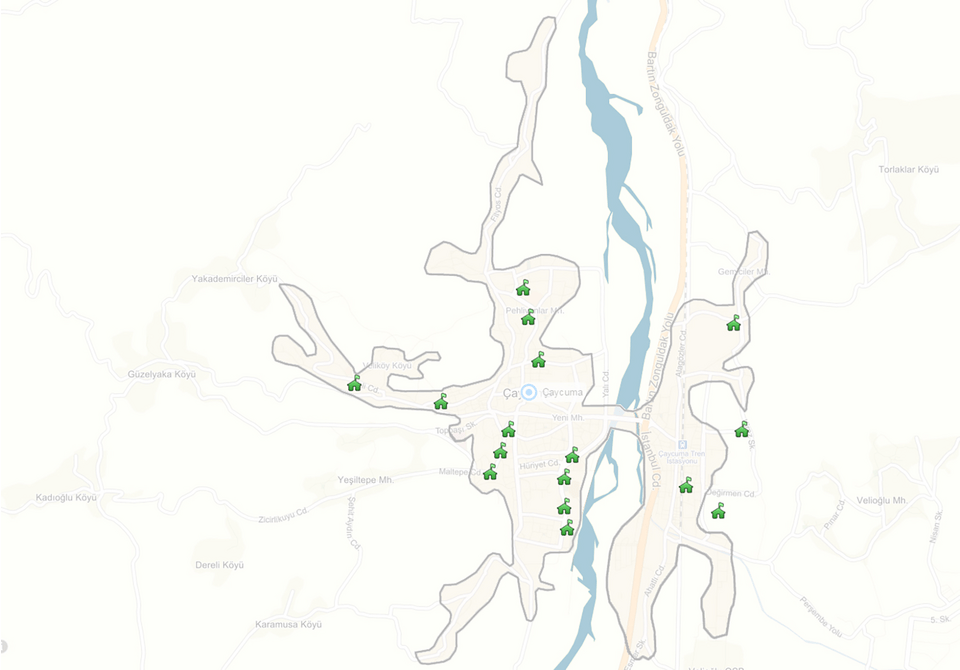Open the Çaycuma Tren İstasyonu station icon

tap(683, 445)
